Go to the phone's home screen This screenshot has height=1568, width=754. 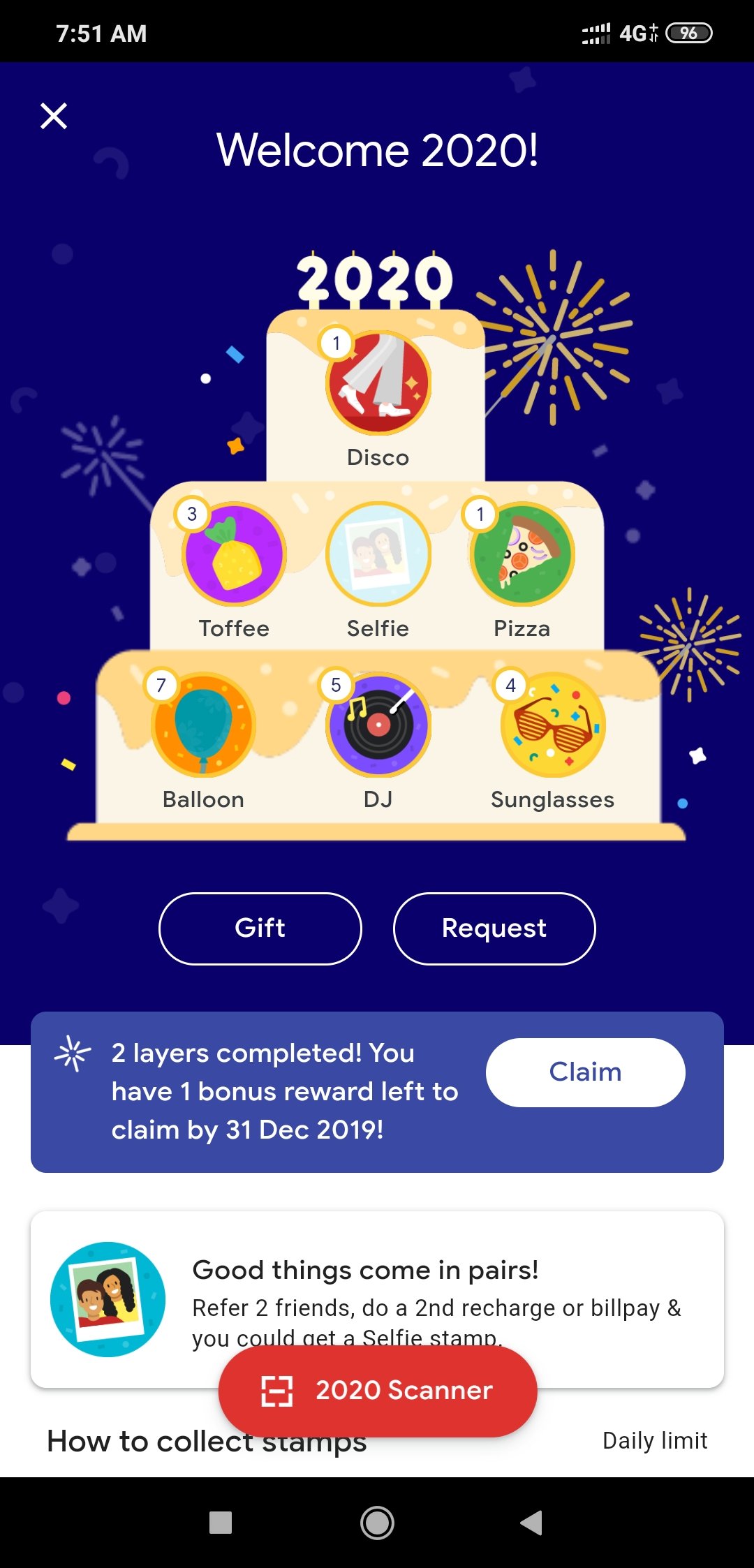(377, 1523)
